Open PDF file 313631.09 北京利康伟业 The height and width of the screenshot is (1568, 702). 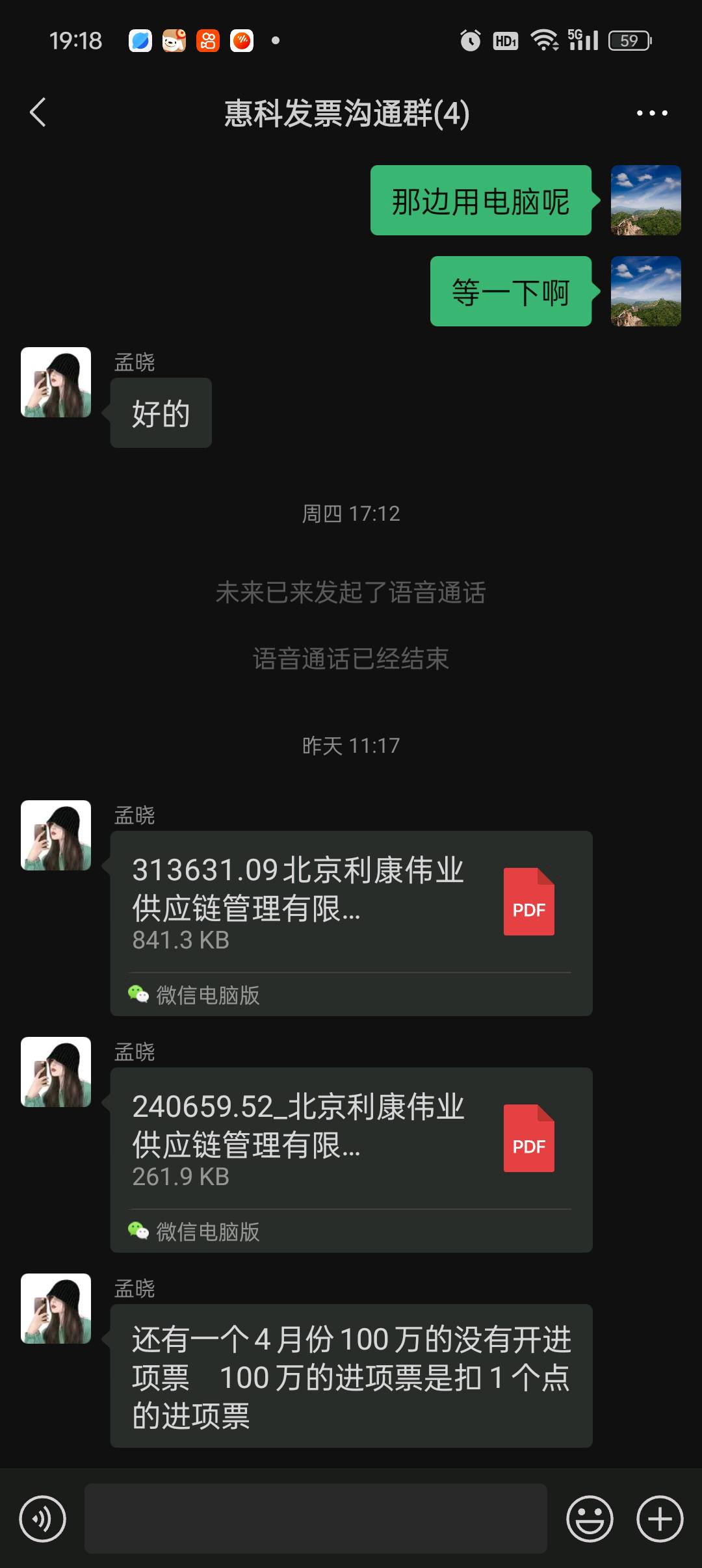351,904
